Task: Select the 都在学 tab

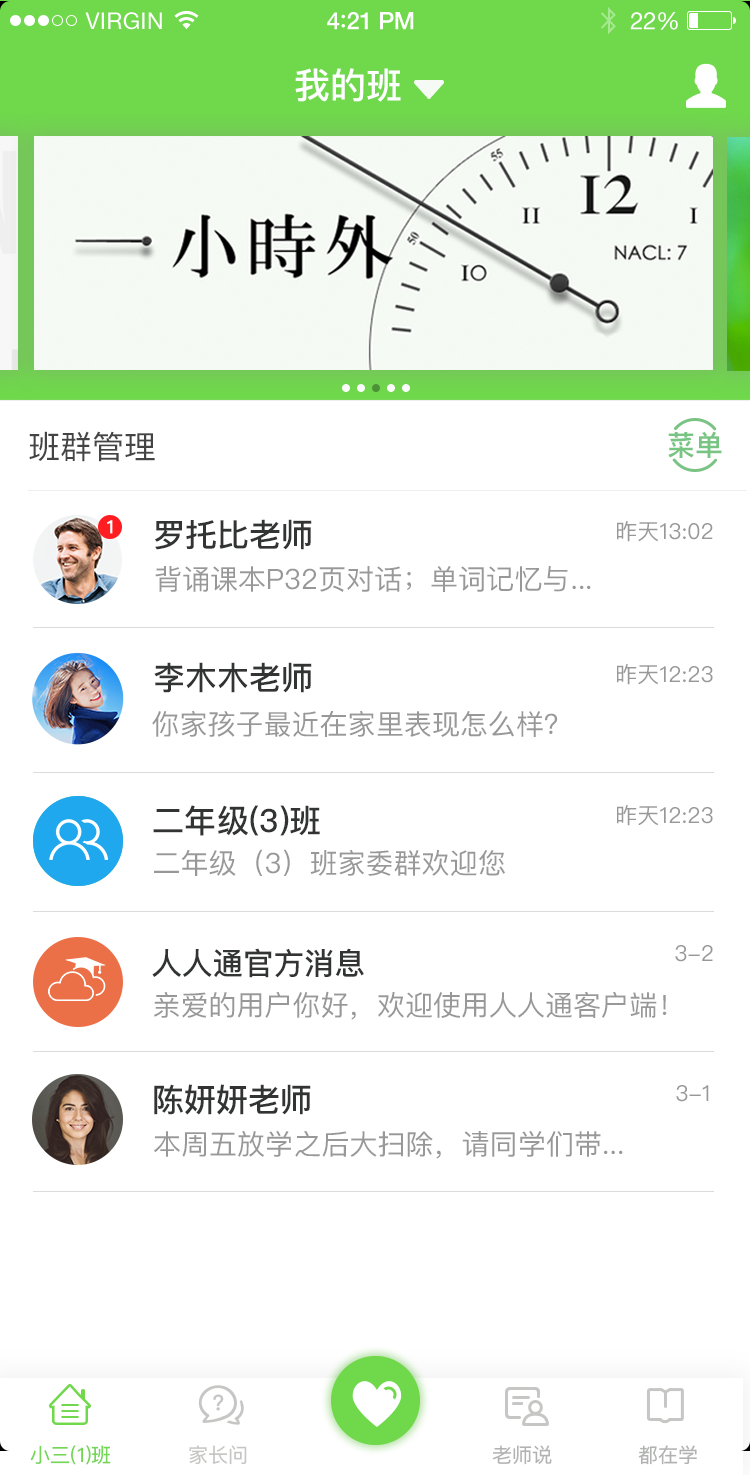Action: pos(667,1424)
